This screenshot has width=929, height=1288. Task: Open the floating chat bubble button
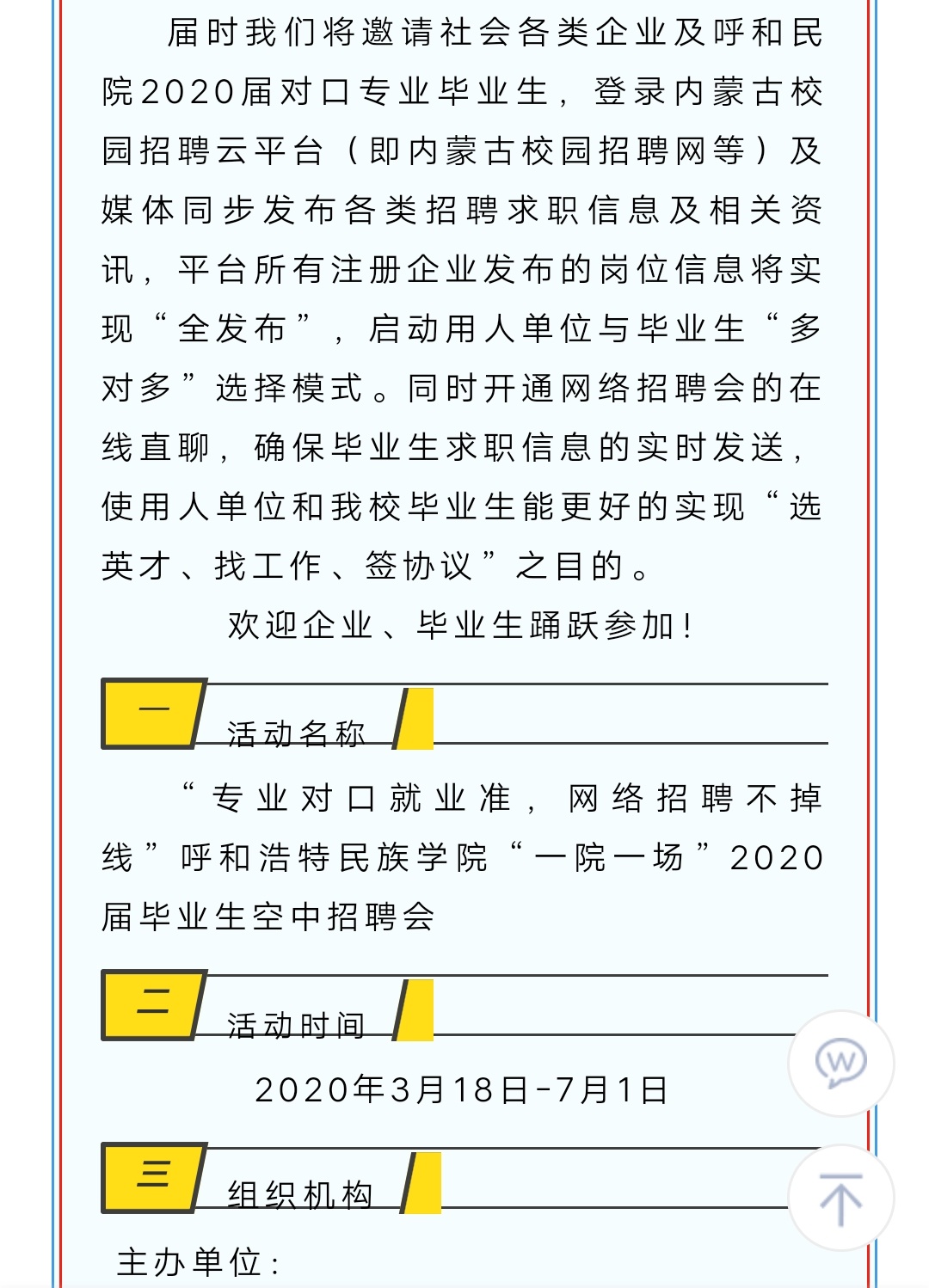click(840, 1064)
